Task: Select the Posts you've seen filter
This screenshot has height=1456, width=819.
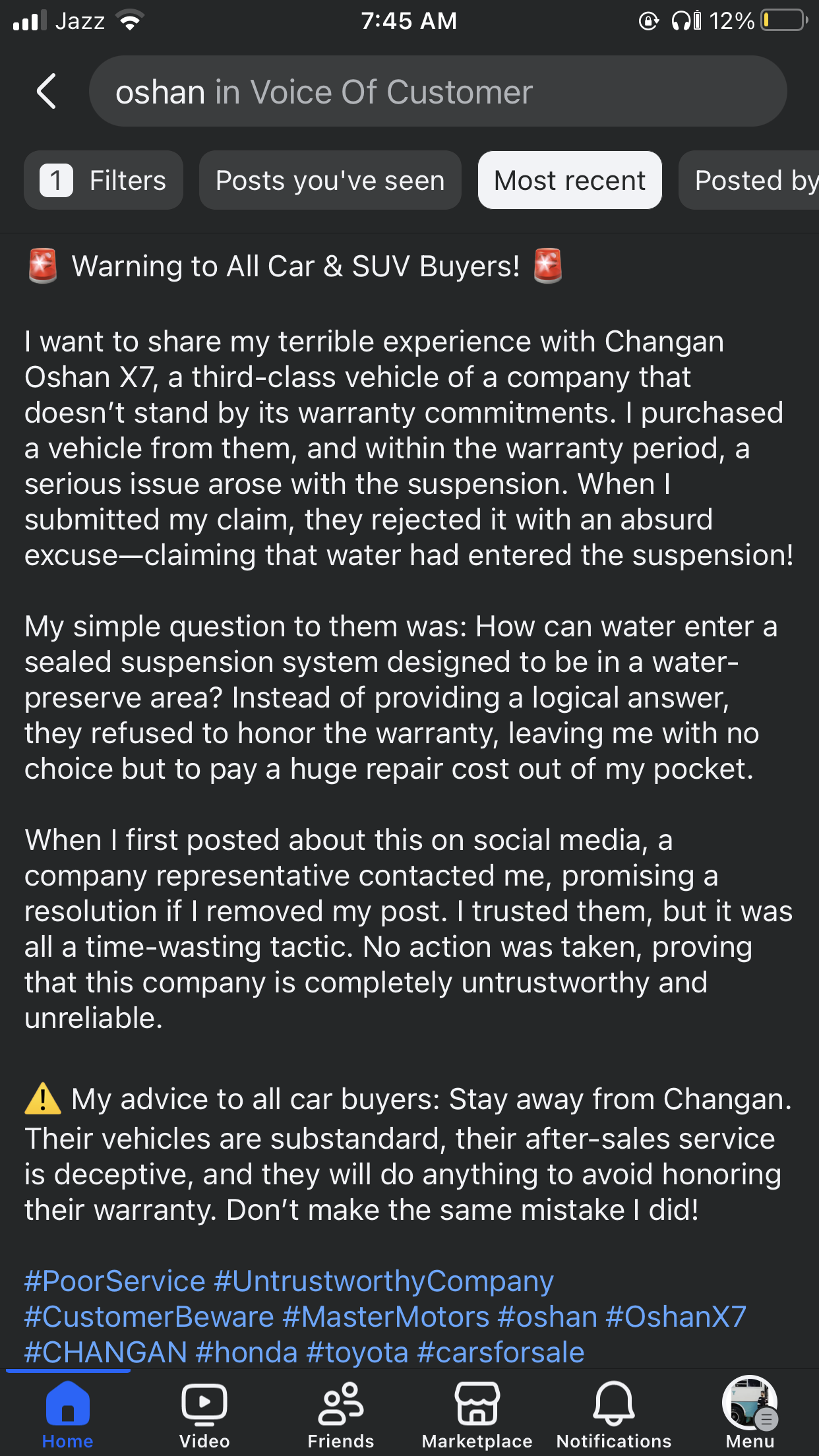Action: pos(330,180)
